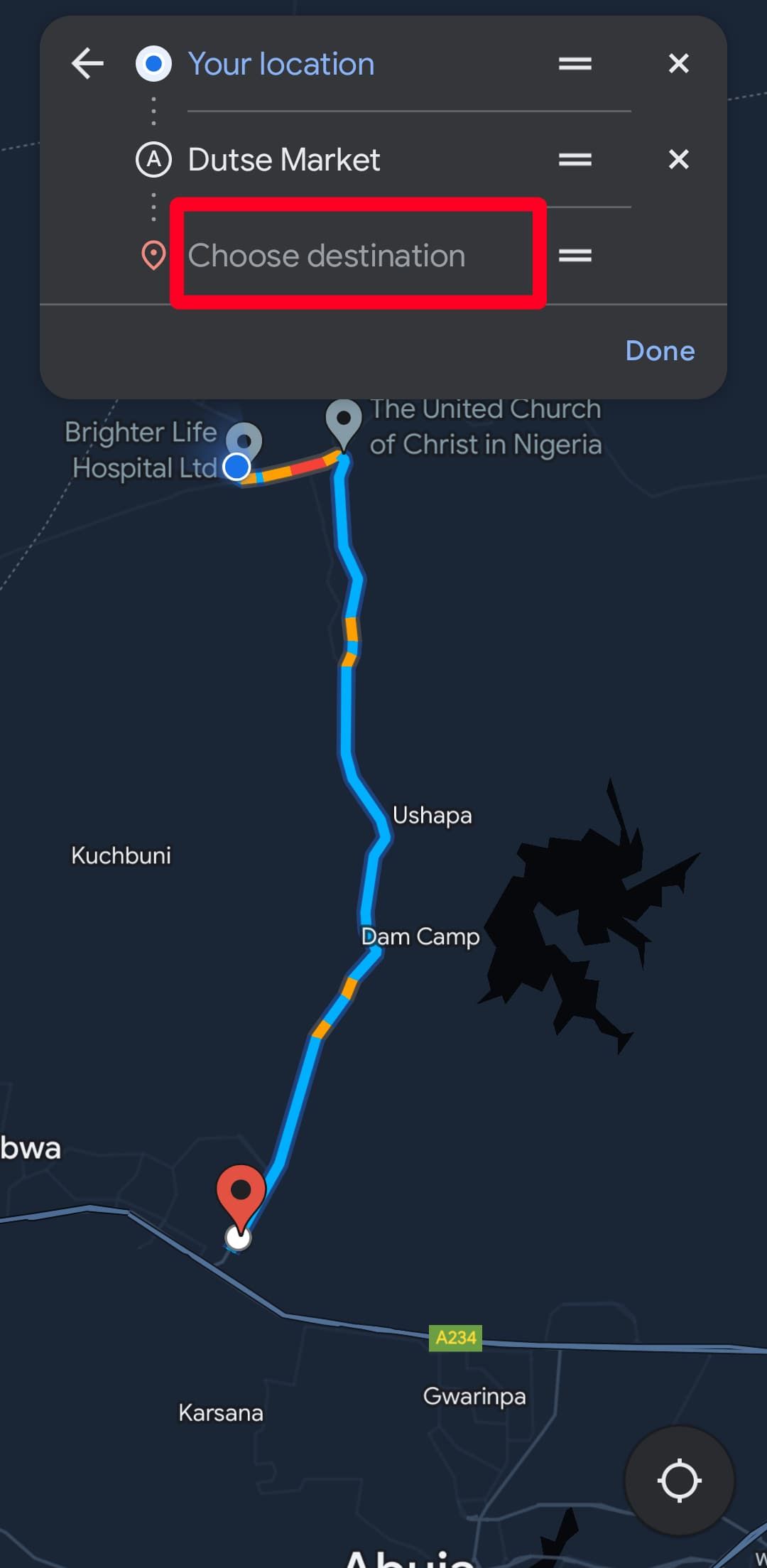Remove the Dutse Market stop
Image resolution: width=767 pixels, height=1568 pixels.
pos(678,160)
